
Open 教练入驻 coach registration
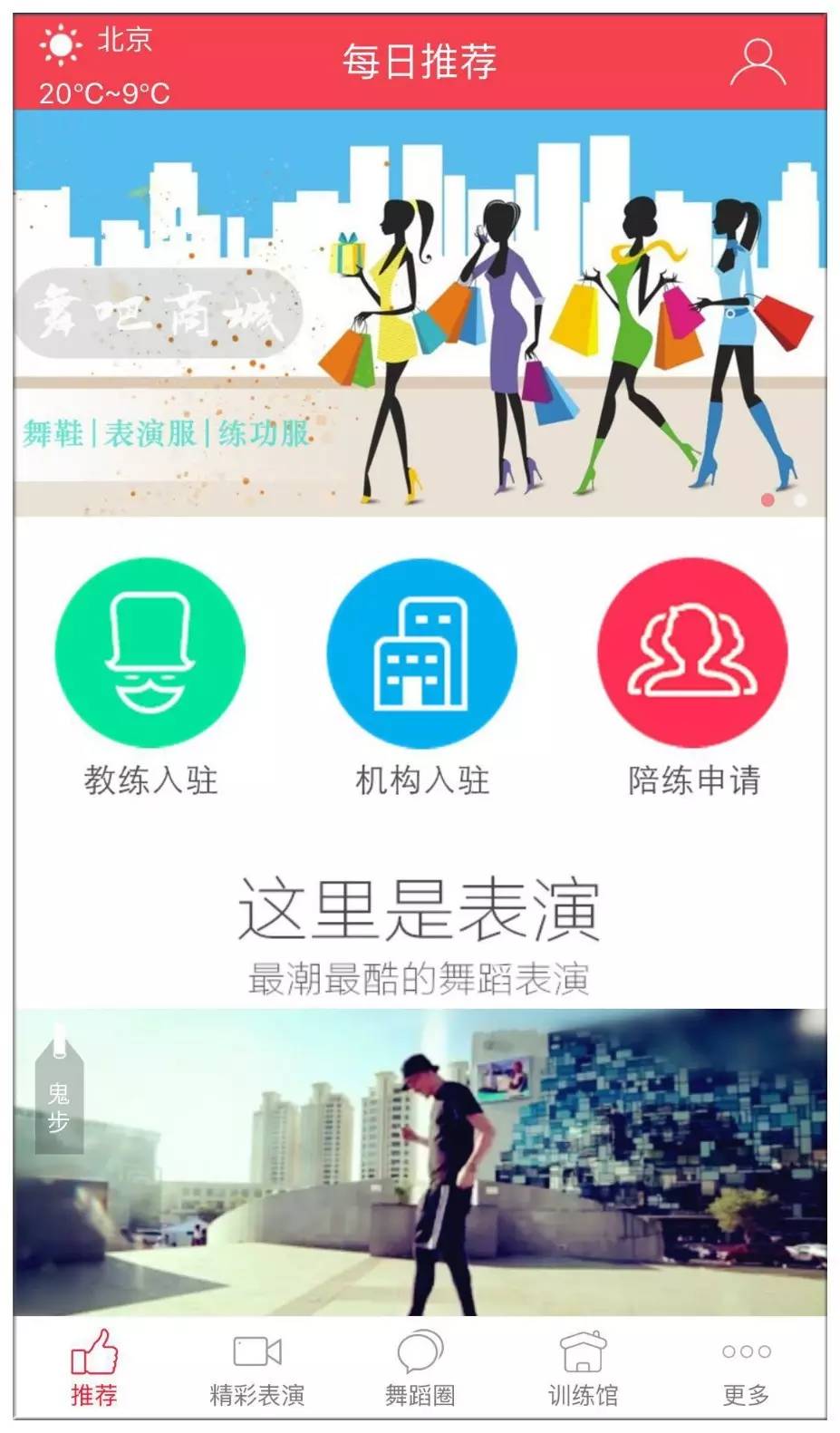[x=150, y=653]
